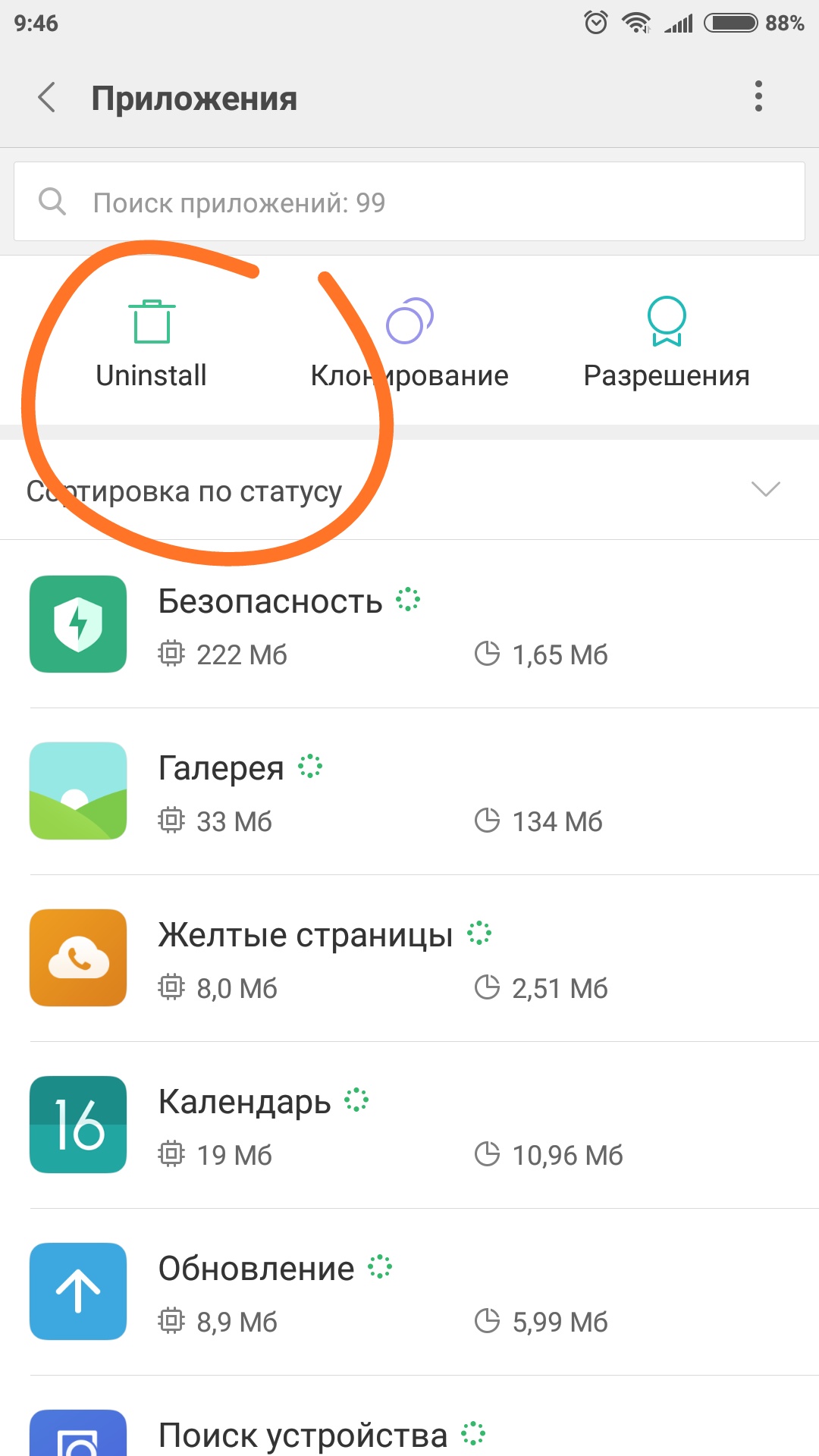The image size is (819, 1456).
Task: Tap the app search field
Action: [x=409, y=202]
